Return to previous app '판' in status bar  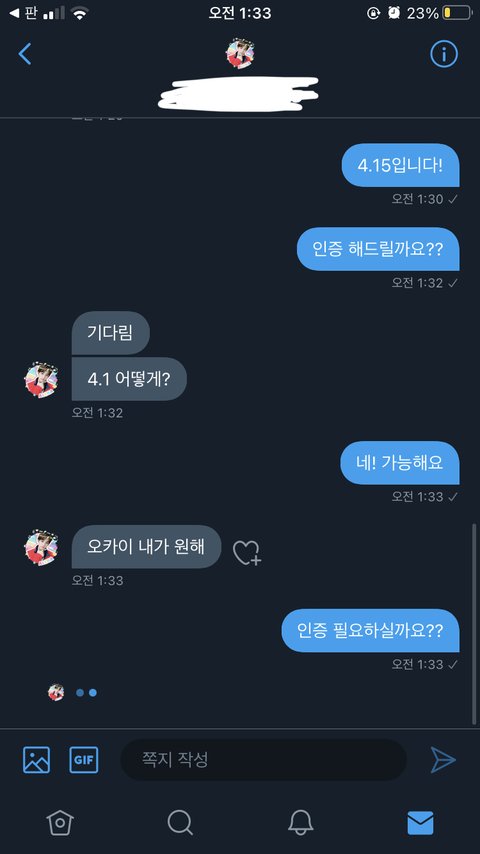click(23, 13)
